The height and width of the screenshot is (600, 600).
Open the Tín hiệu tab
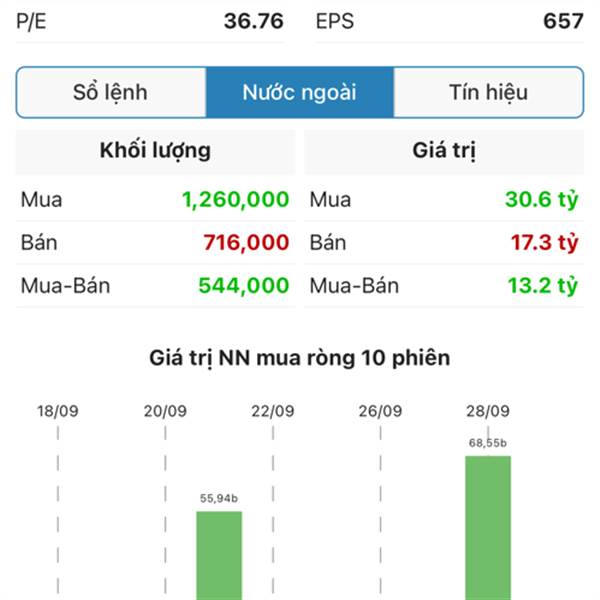(488, 93)
